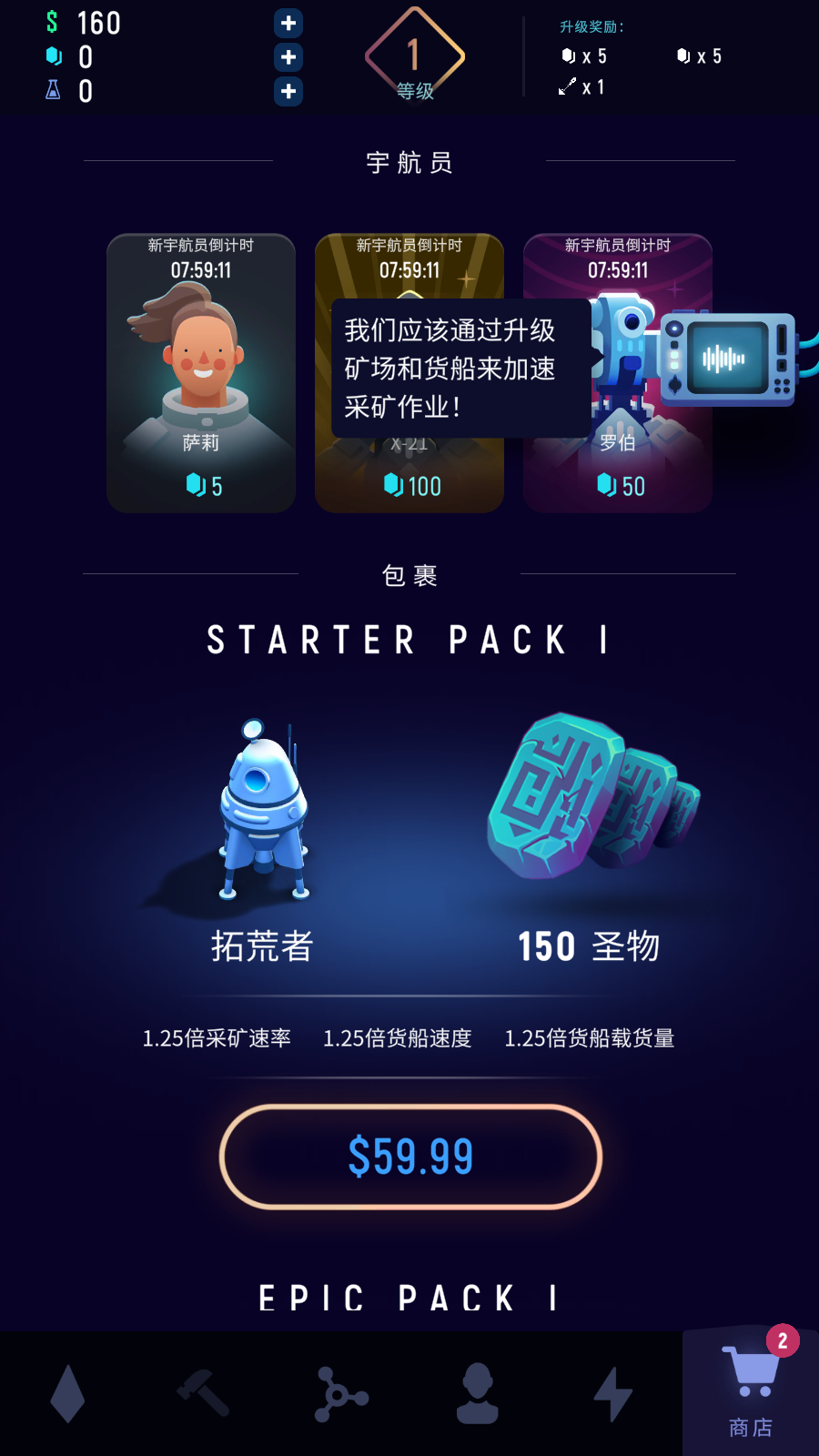Go to the astronaut profile tab

(x=477, y=1393)
